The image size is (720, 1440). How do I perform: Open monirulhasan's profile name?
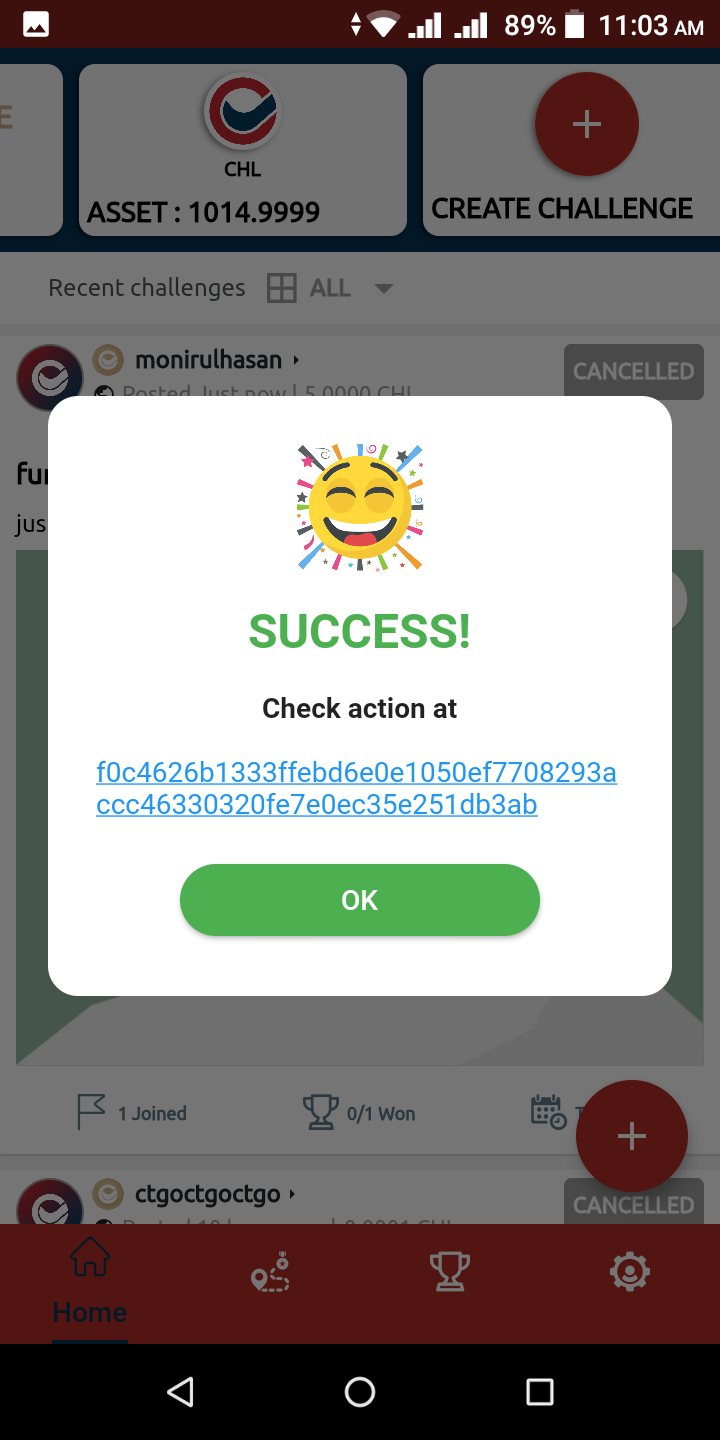point(208,359)
